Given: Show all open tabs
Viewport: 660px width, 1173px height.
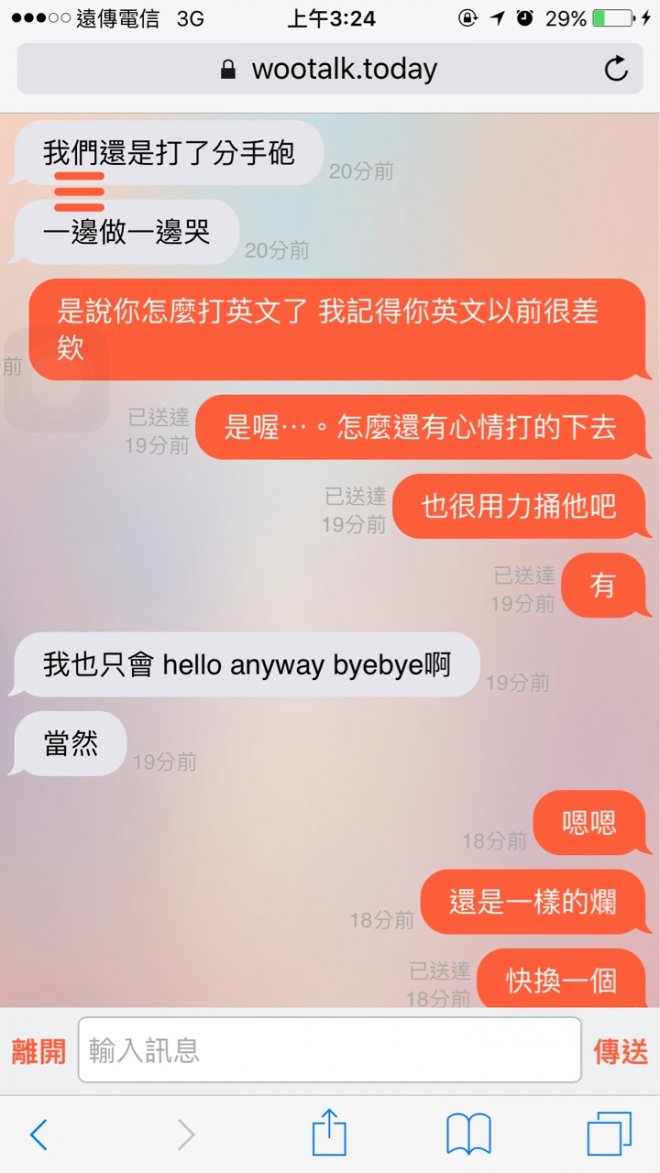Looking at the screenshot, I should point(608,1134).
